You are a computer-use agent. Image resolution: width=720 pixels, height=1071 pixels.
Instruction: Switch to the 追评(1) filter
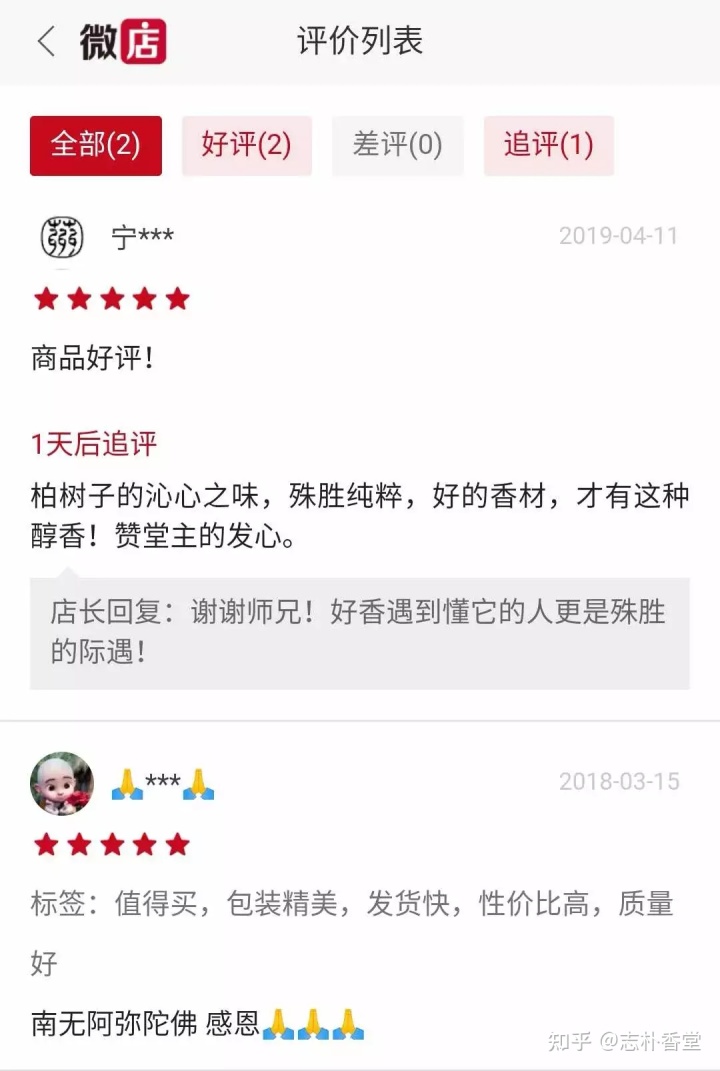tap(548, 145)
